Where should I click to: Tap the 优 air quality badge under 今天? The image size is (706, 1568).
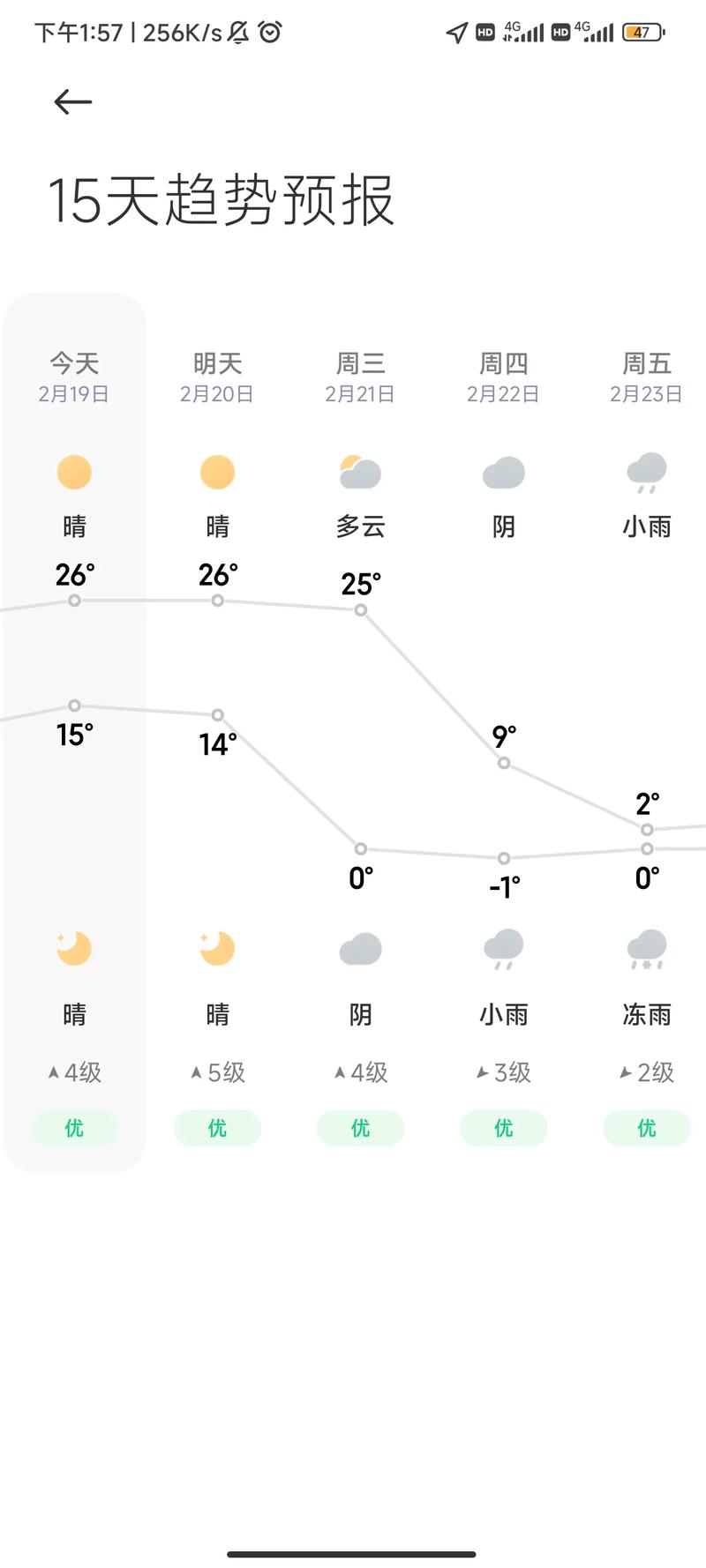tap(74, 1128)
